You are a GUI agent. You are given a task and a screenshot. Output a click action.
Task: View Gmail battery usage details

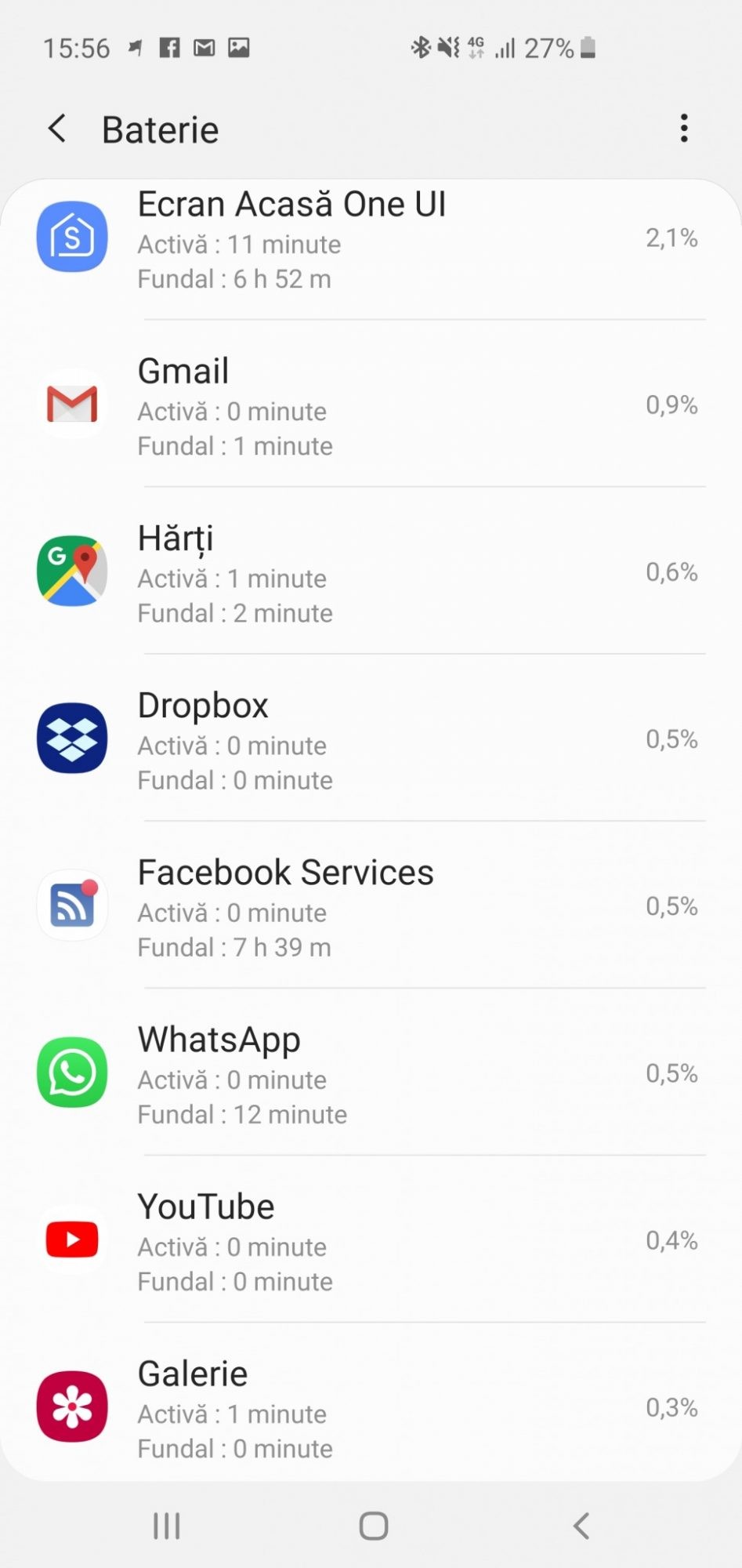point(371,406)
